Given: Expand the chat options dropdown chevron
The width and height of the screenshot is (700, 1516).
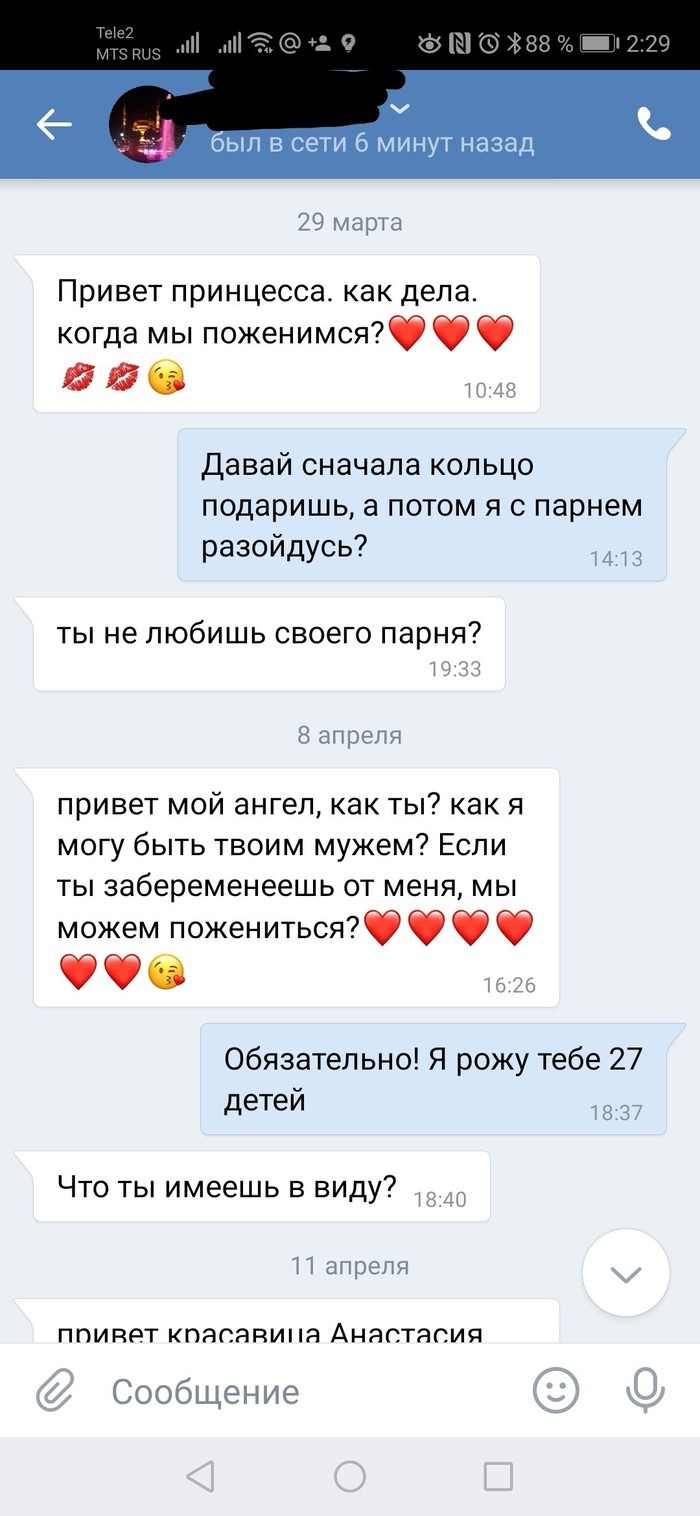Looking at the screenshot, I should click(x=400, y=108).
